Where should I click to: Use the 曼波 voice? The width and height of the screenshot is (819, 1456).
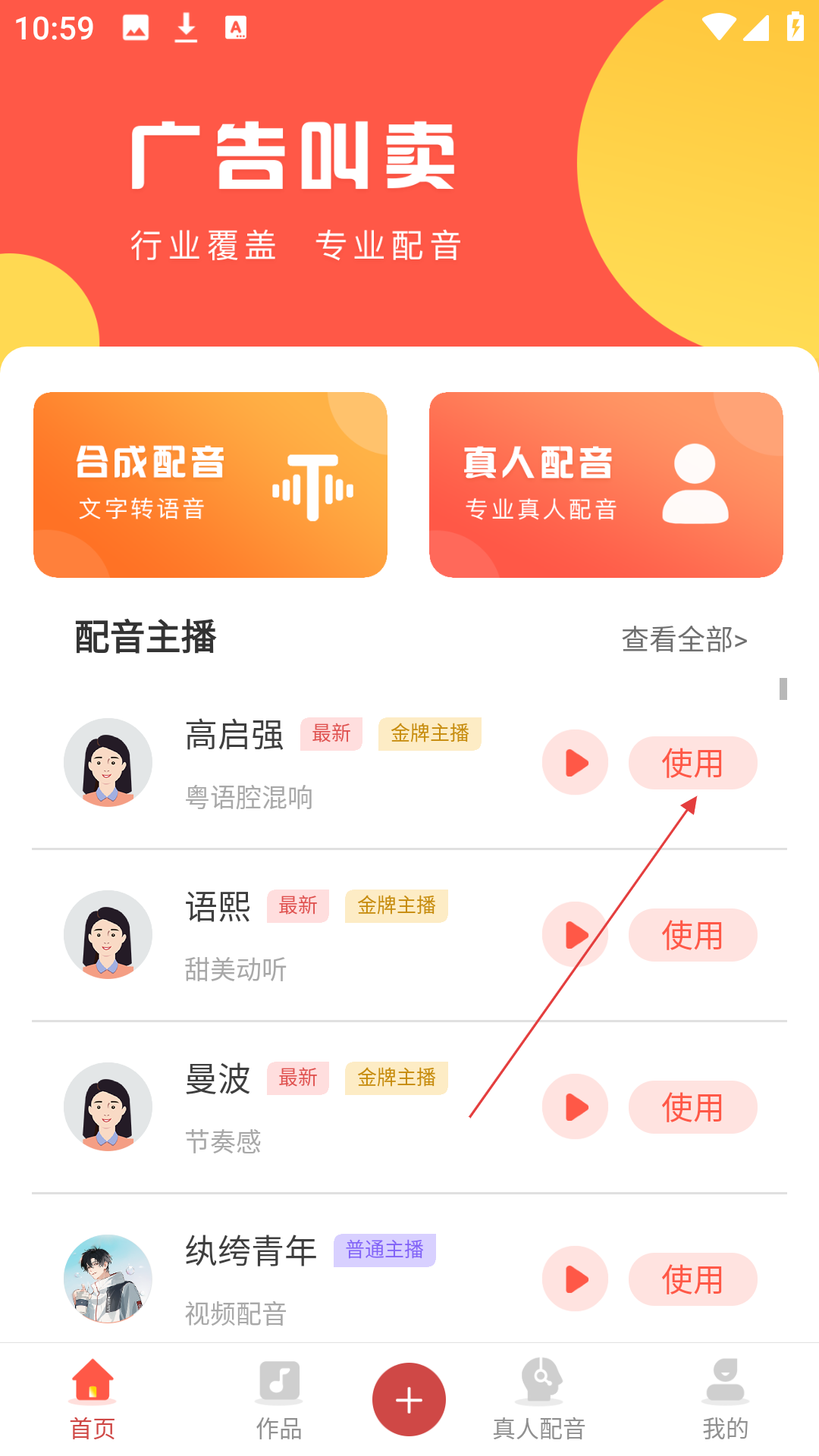692,1107
